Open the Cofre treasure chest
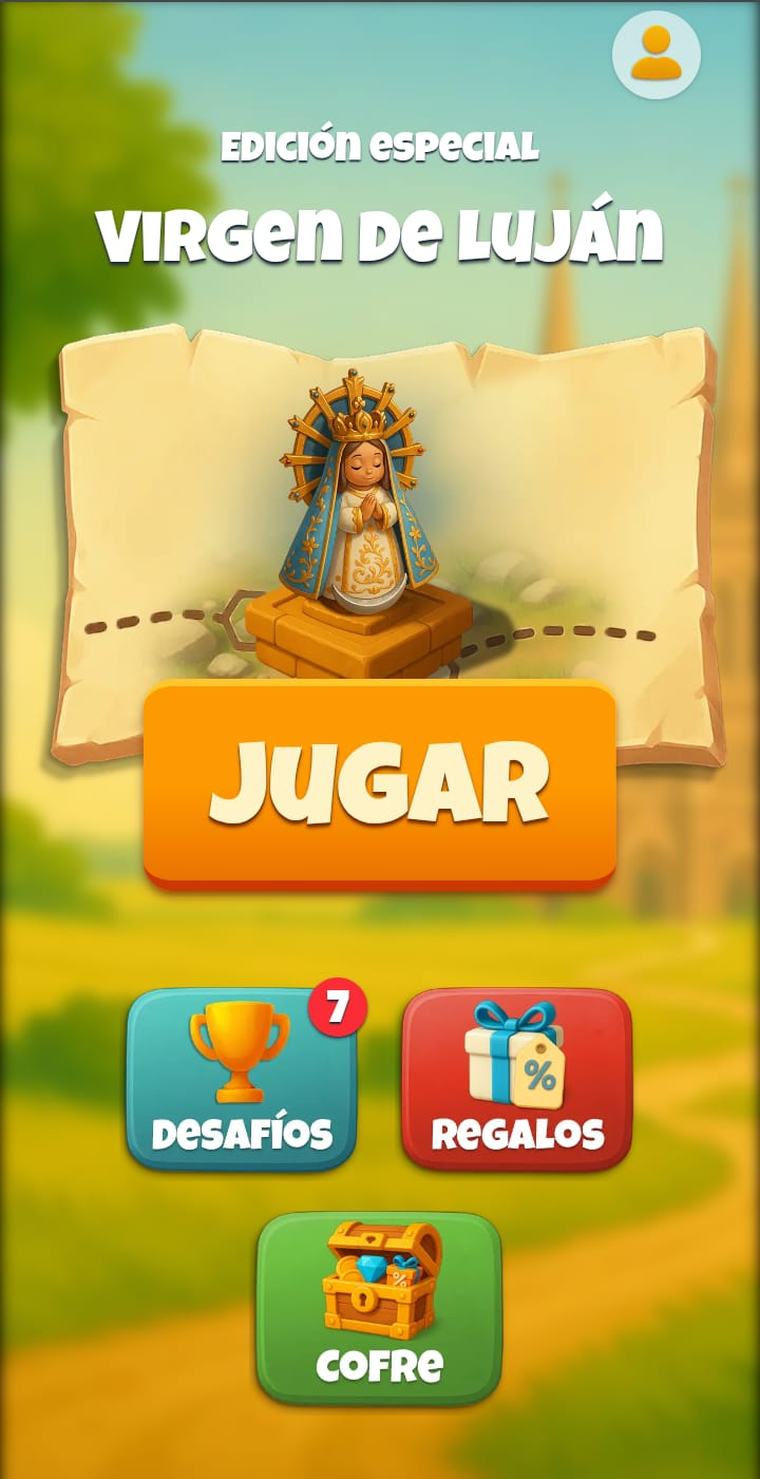Viewport: 760px width, 1479px height. (379, 1307)
